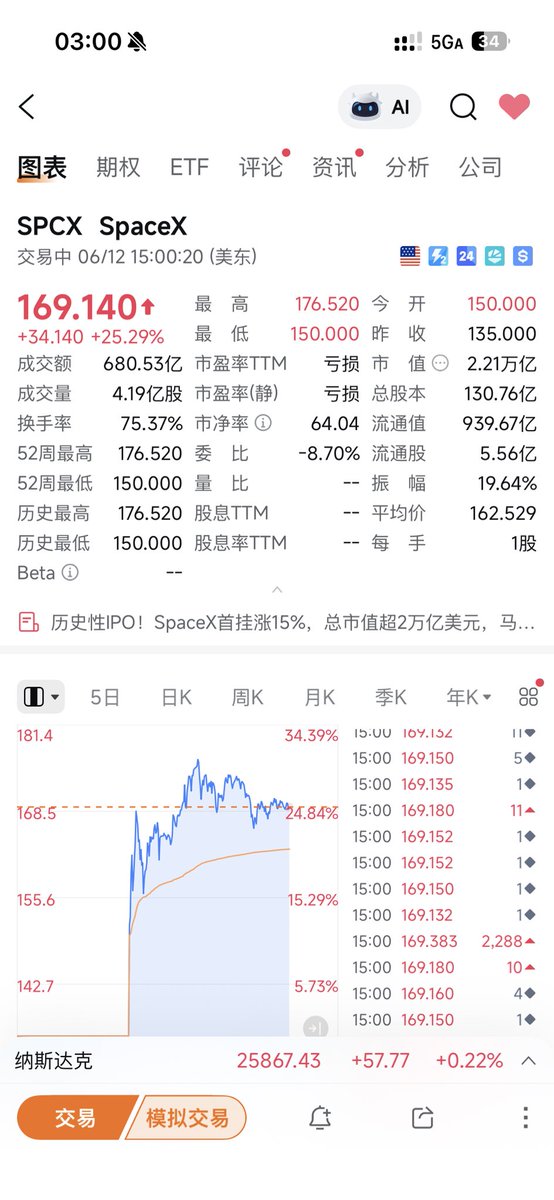Select the 日K chart period
The width and height of the screenshot is (554, 1200).
(177, 697)
